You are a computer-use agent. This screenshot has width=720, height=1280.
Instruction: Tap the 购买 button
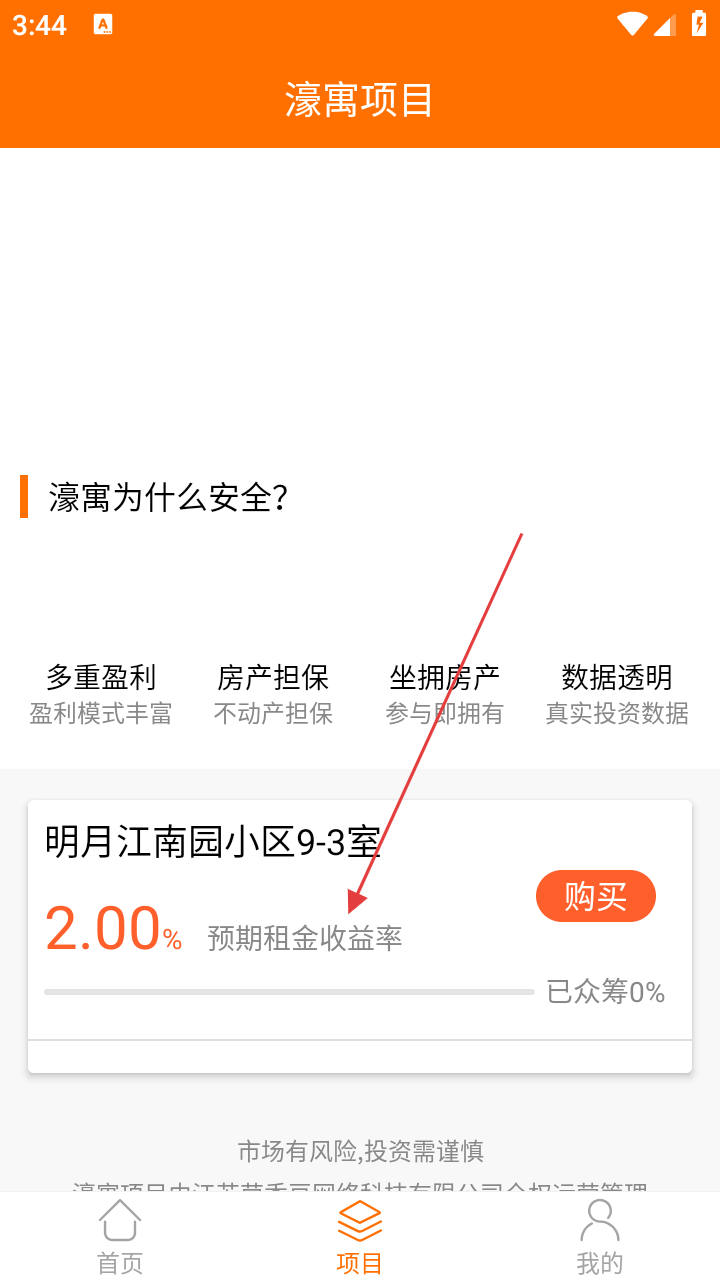(595, 896)
